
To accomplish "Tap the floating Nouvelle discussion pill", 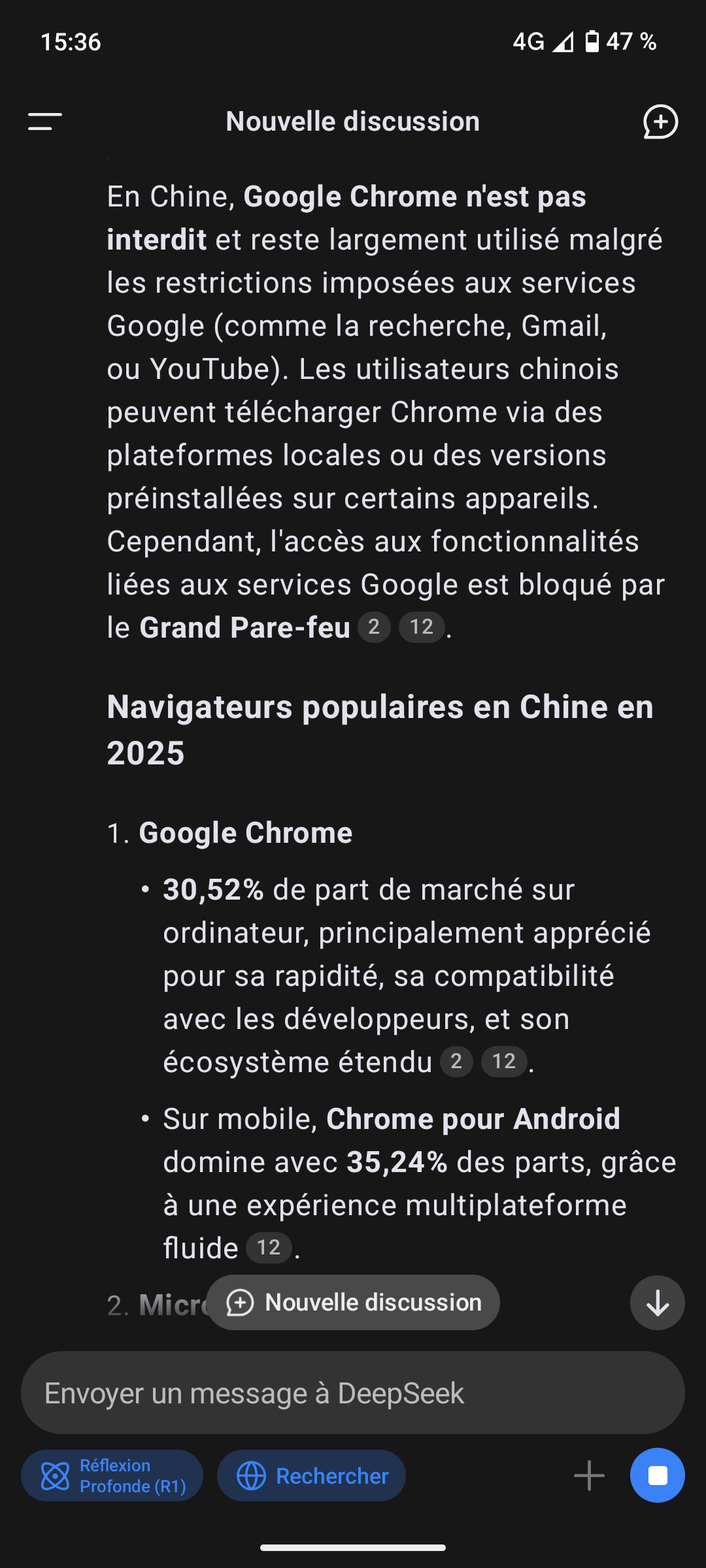I will click(353, 1302).
